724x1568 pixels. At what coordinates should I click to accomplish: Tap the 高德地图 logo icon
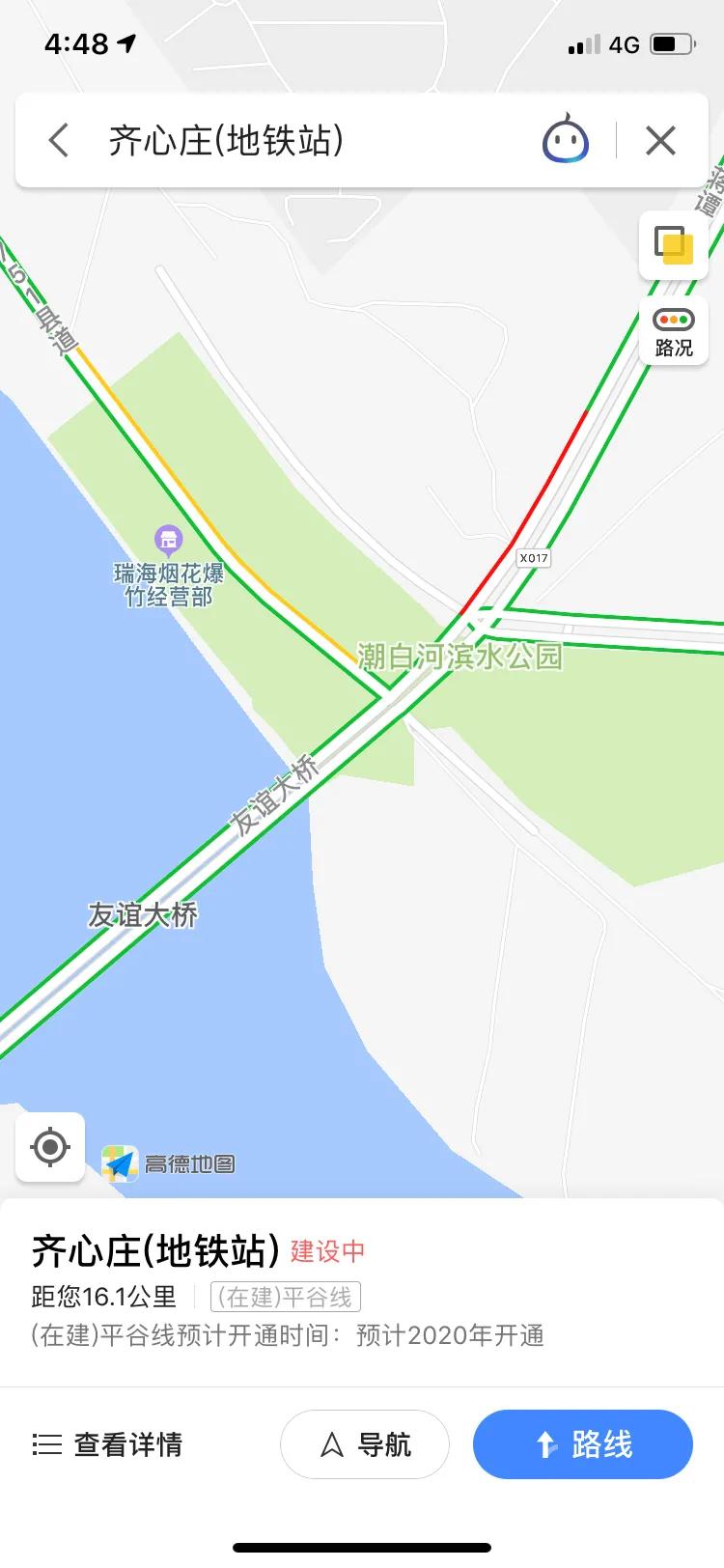click(x=122, y=1163)
